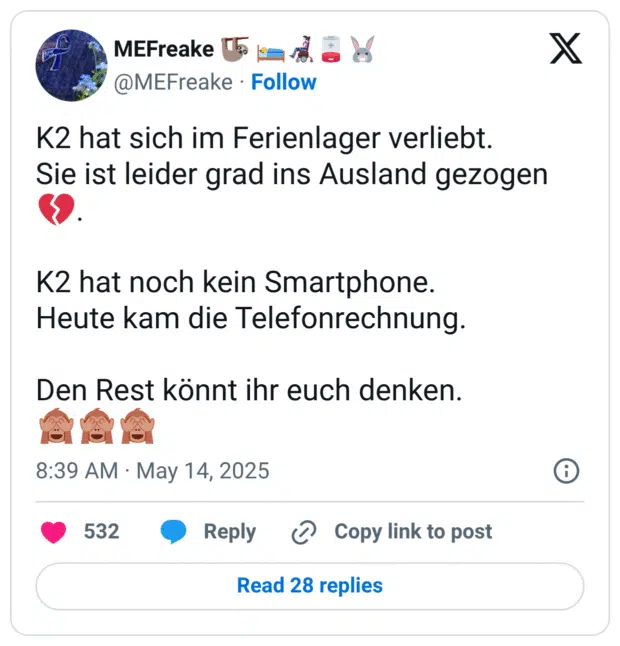The image size is (620, 646).
Task: Open MEFreake's profile picture
Action: [70, 64]
